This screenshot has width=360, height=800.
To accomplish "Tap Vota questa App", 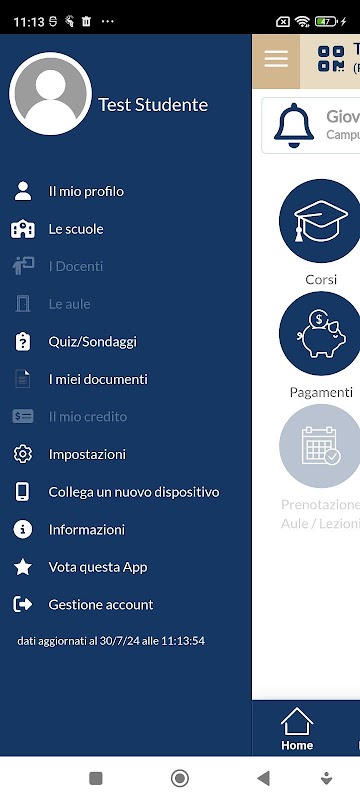I will (x=125, y=567).
